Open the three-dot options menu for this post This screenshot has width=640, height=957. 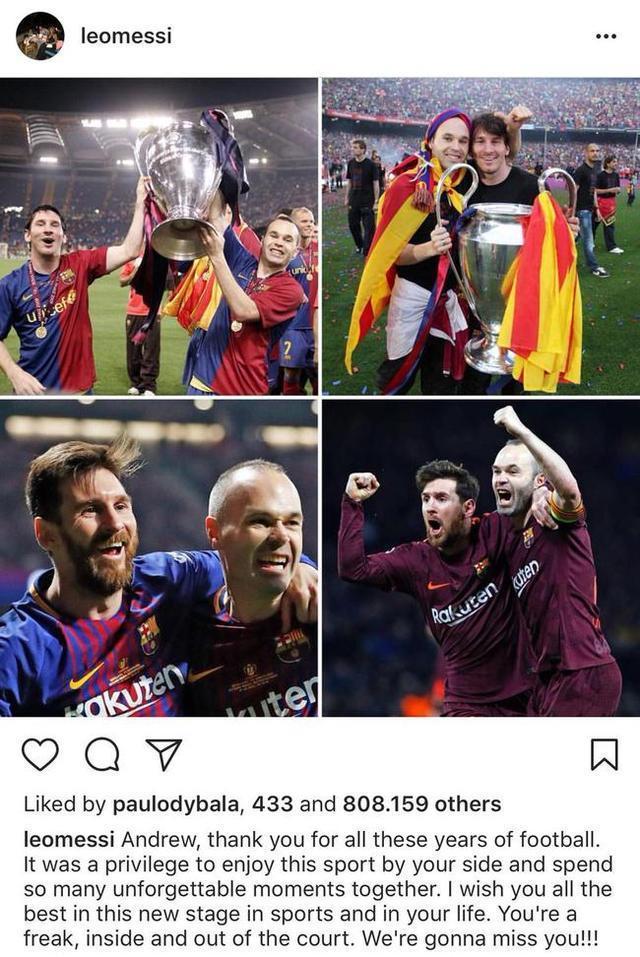605,36
